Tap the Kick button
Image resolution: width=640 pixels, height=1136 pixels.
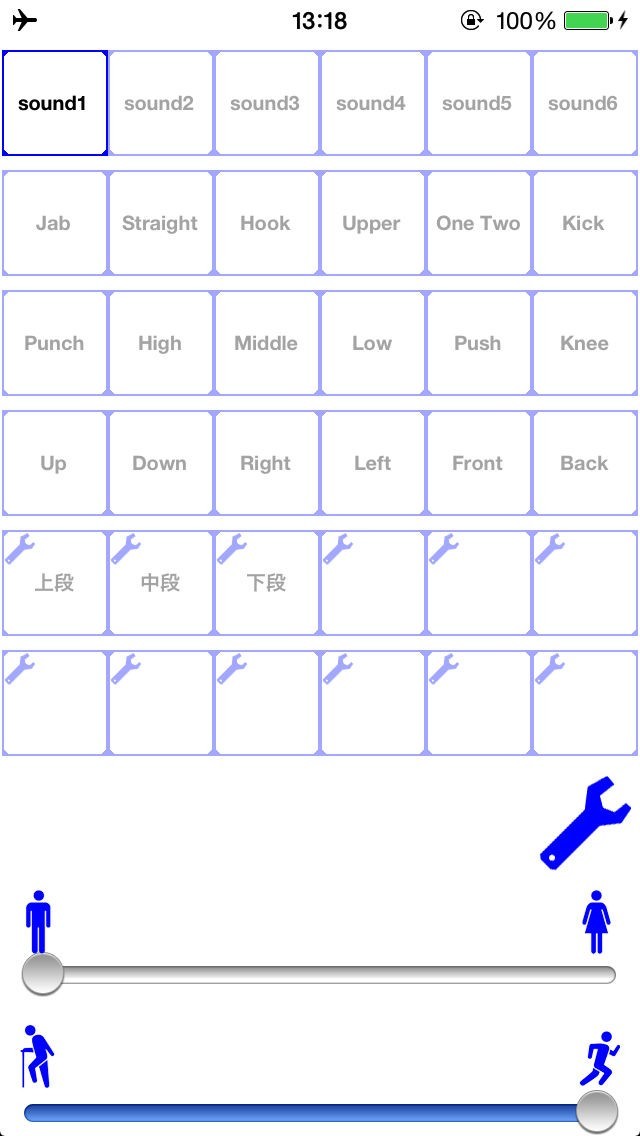click(584, 223)
